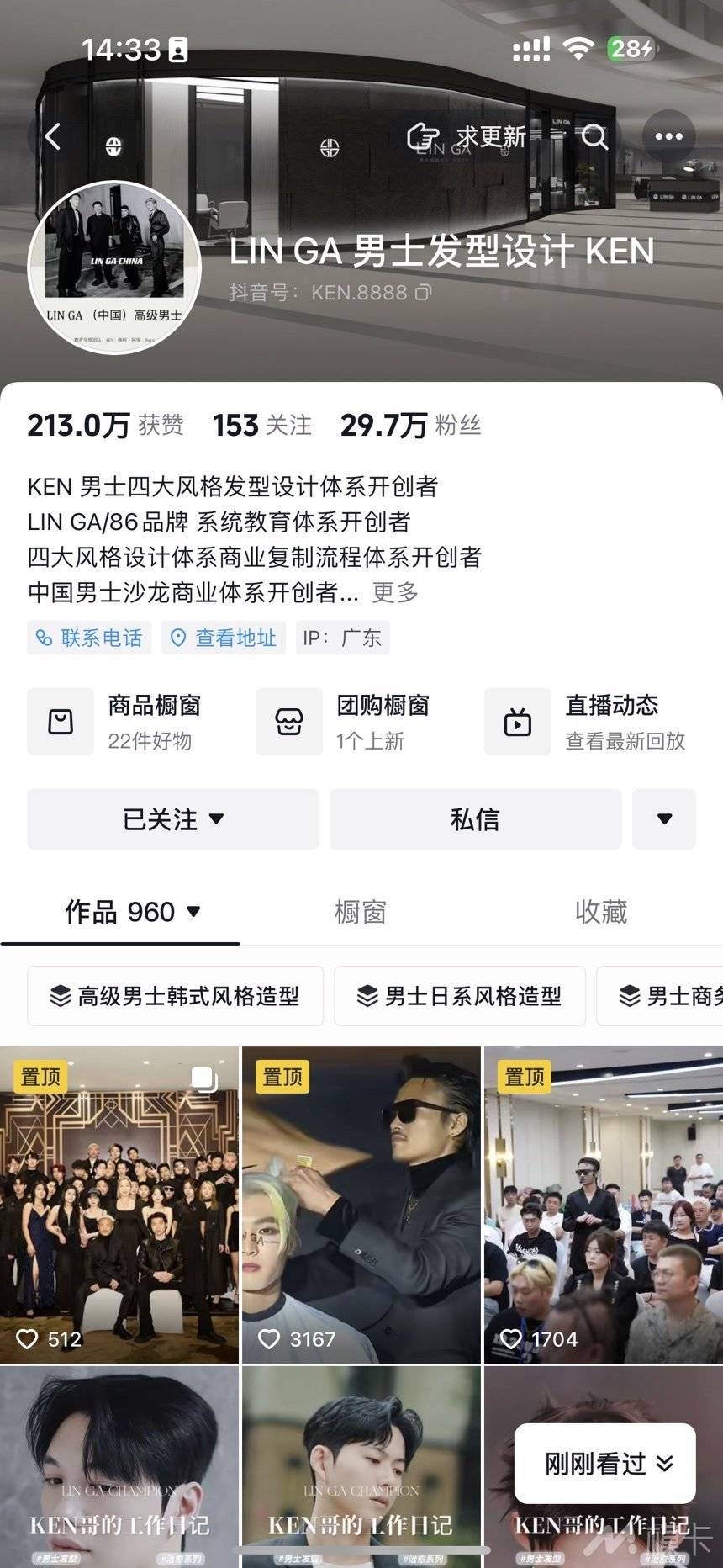Open 商品橱窗 with 22 items
The height and width of the screenshot is (1568, 723).
[118, 722]
